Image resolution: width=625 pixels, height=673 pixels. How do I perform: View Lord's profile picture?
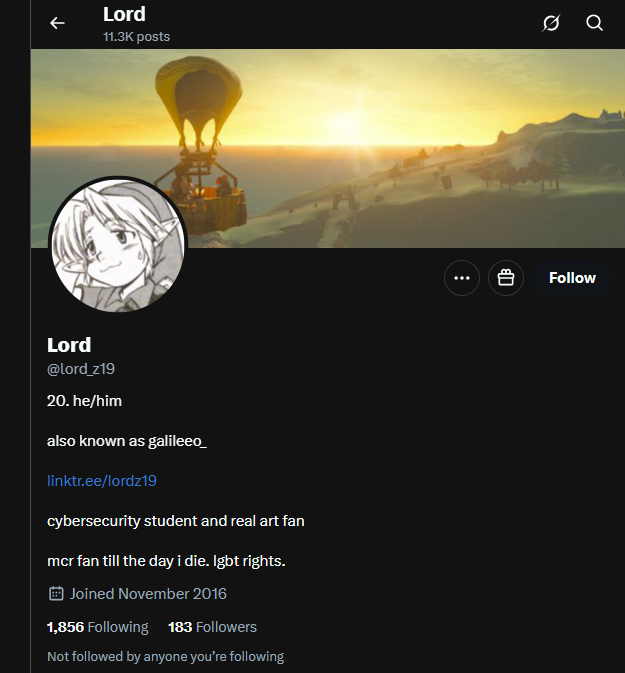tap(117, 245)
